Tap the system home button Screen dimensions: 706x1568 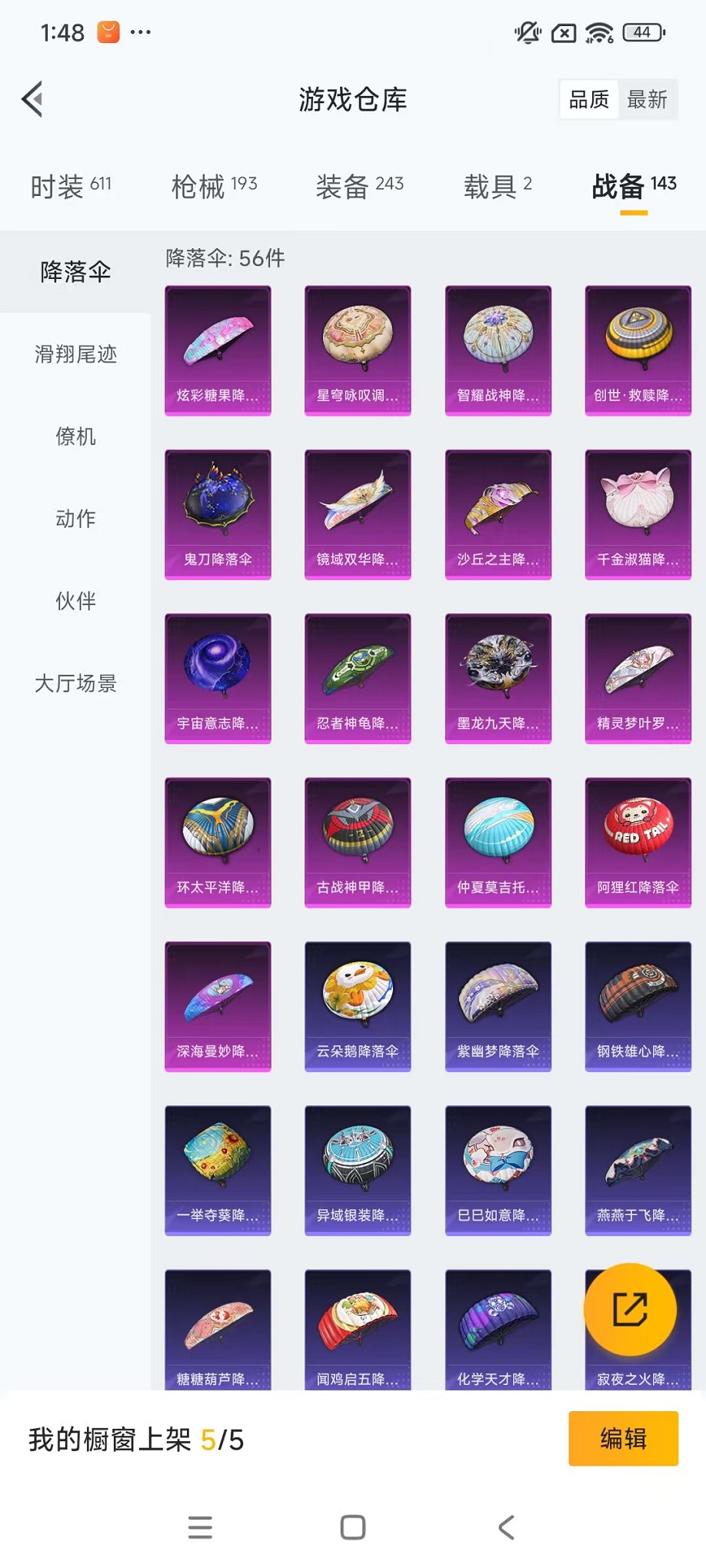(x=353, y=1527)
